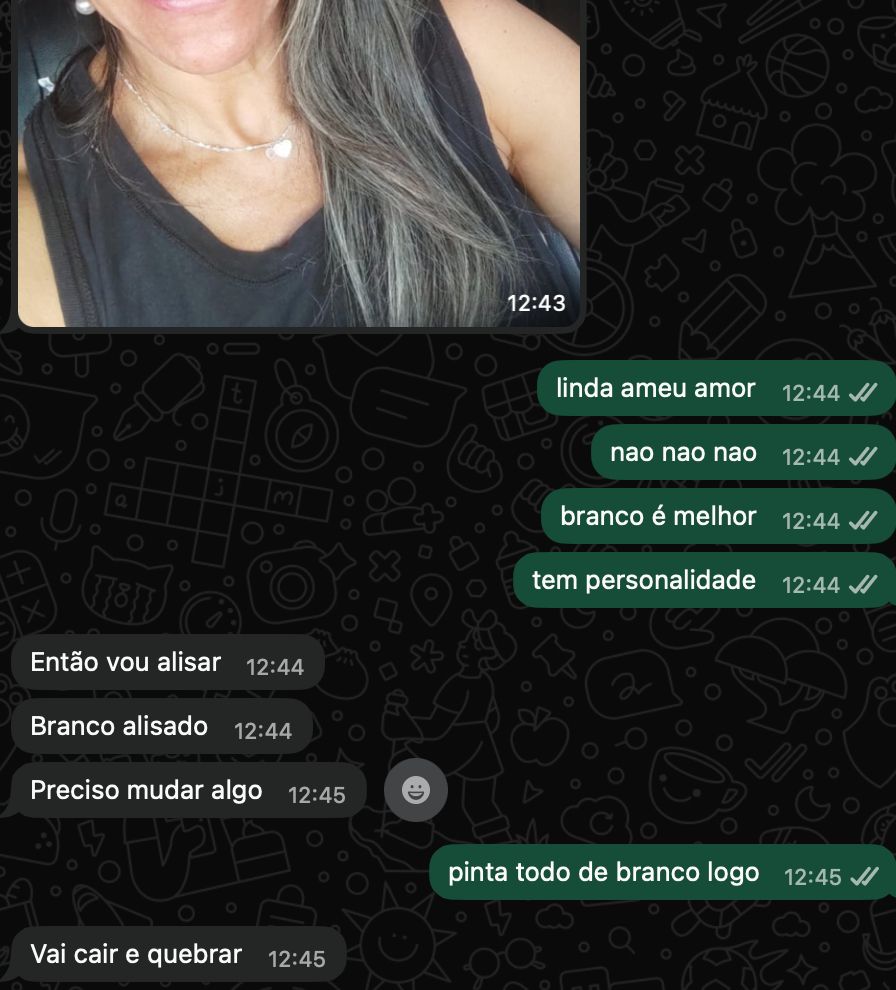React with emoji to "Preciso mudar algo"
This screenshot has width=896, height=990.
tap(415, 791)
